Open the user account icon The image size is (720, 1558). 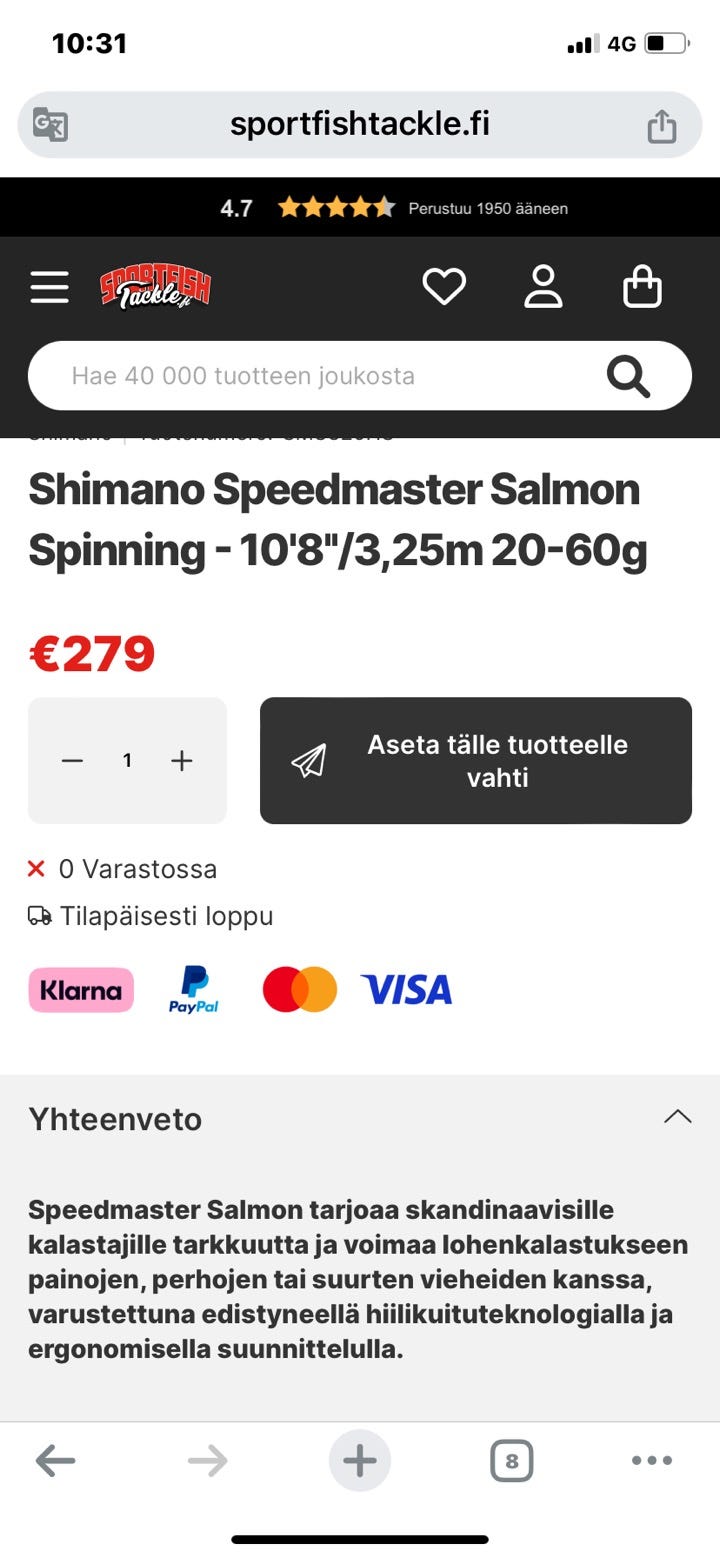(543, 288)
